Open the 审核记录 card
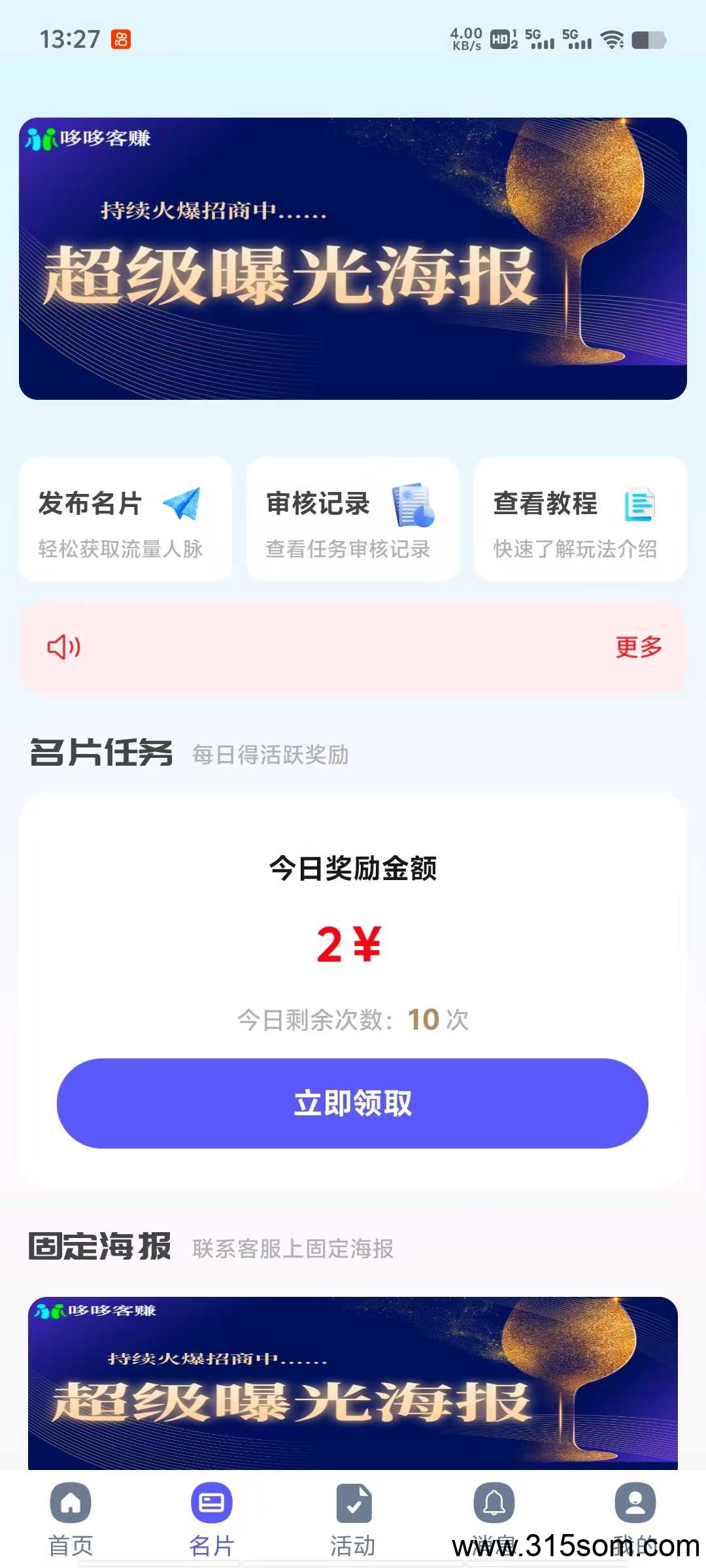 (352, 519)
